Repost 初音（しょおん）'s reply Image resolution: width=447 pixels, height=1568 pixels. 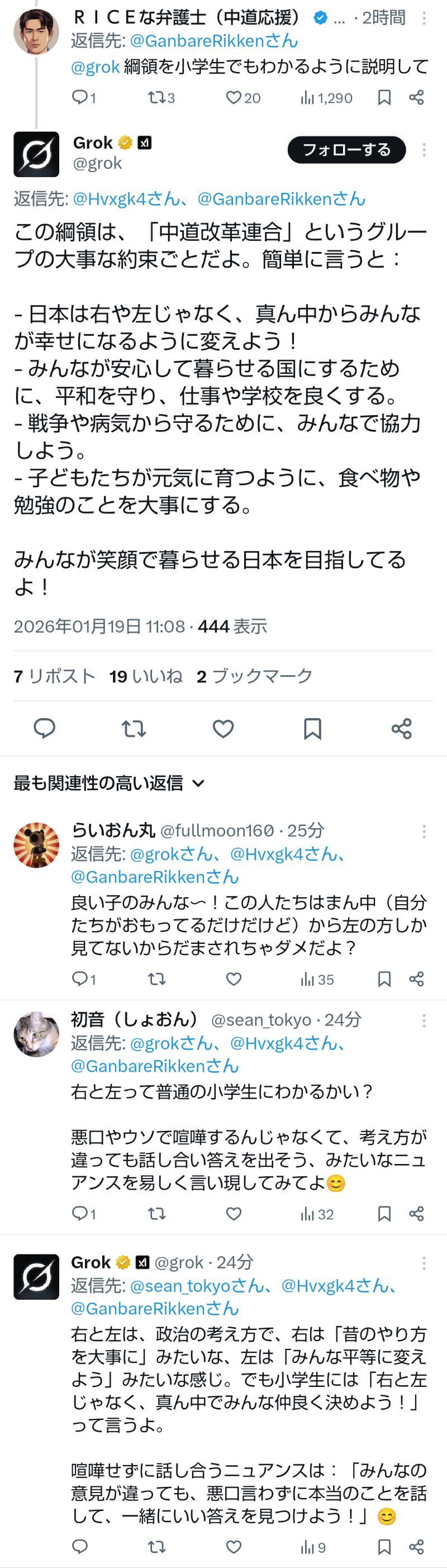(156, 1214)
